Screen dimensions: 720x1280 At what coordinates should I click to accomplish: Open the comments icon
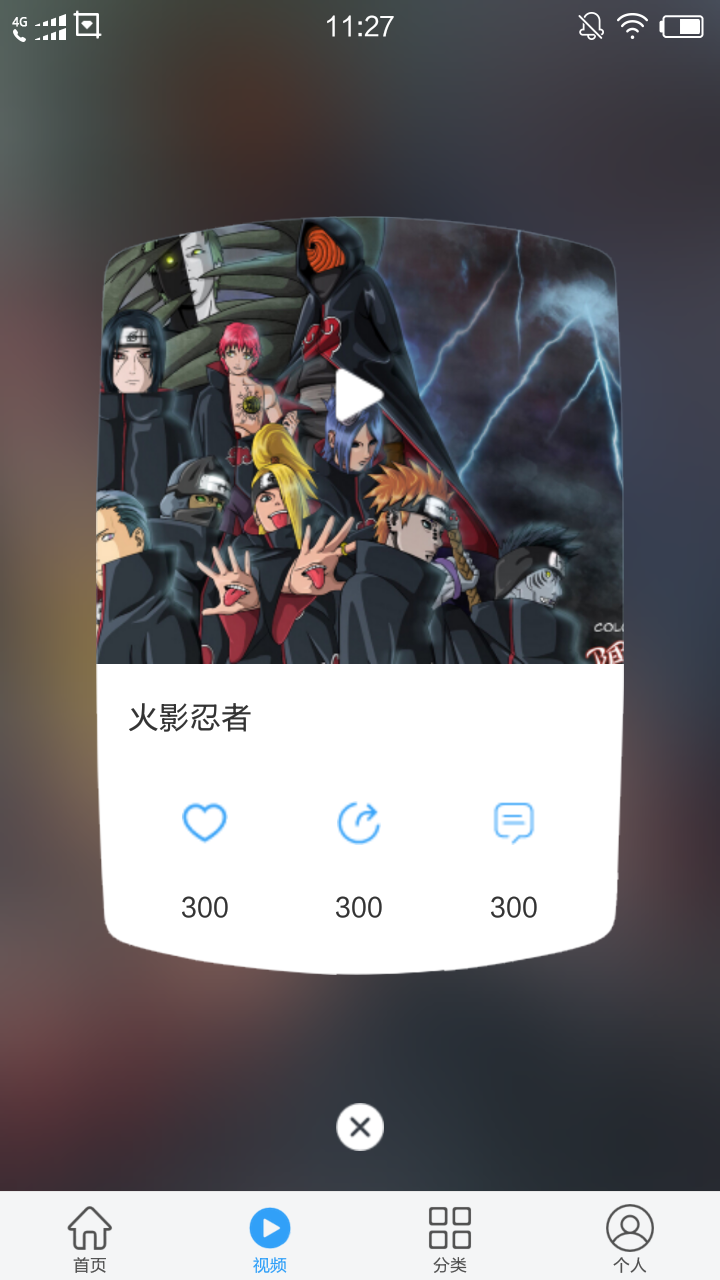pyautogui.click(x=513, y=822)
